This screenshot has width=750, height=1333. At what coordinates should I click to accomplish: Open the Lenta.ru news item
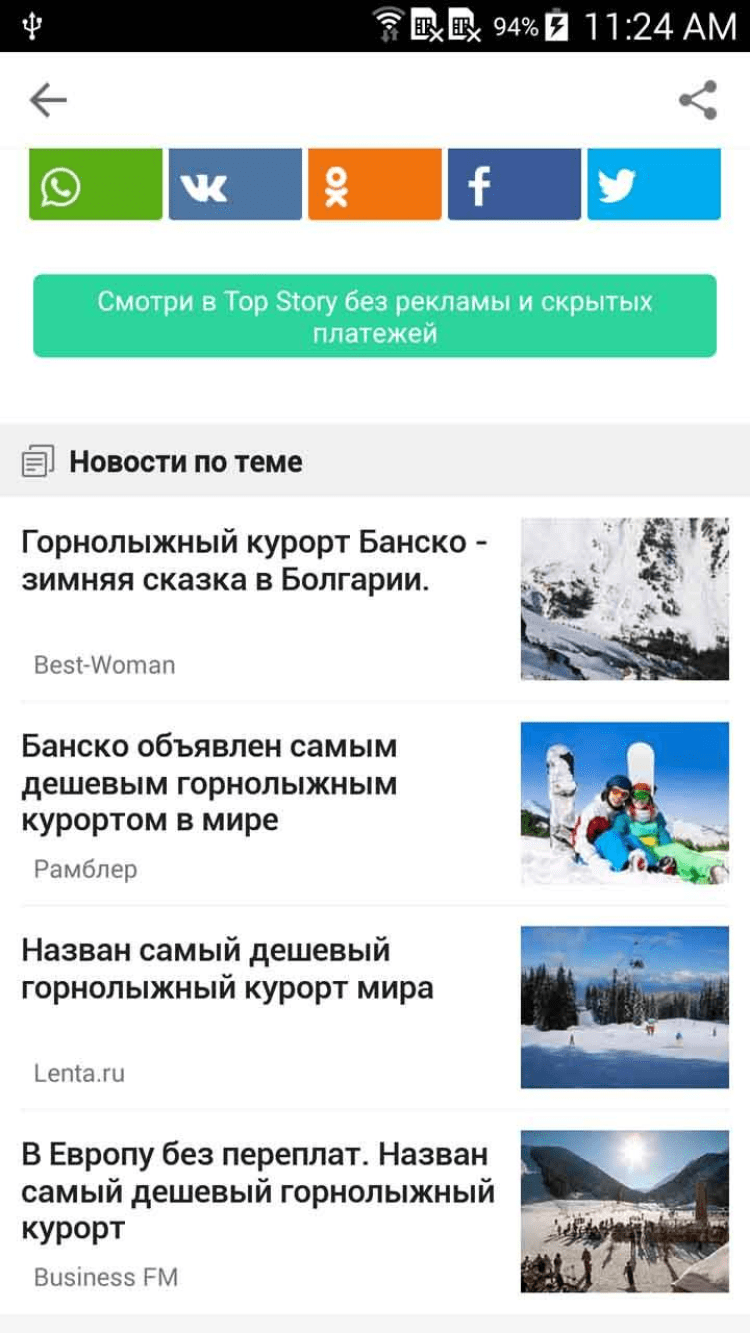tap(228, 970)
